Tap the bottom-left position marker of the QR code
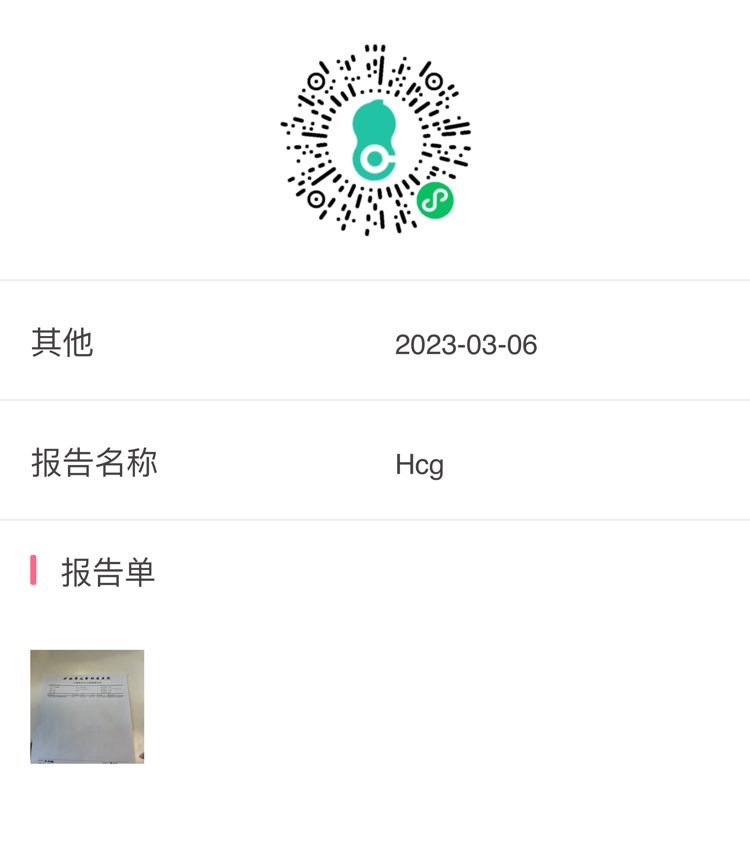 316,200
